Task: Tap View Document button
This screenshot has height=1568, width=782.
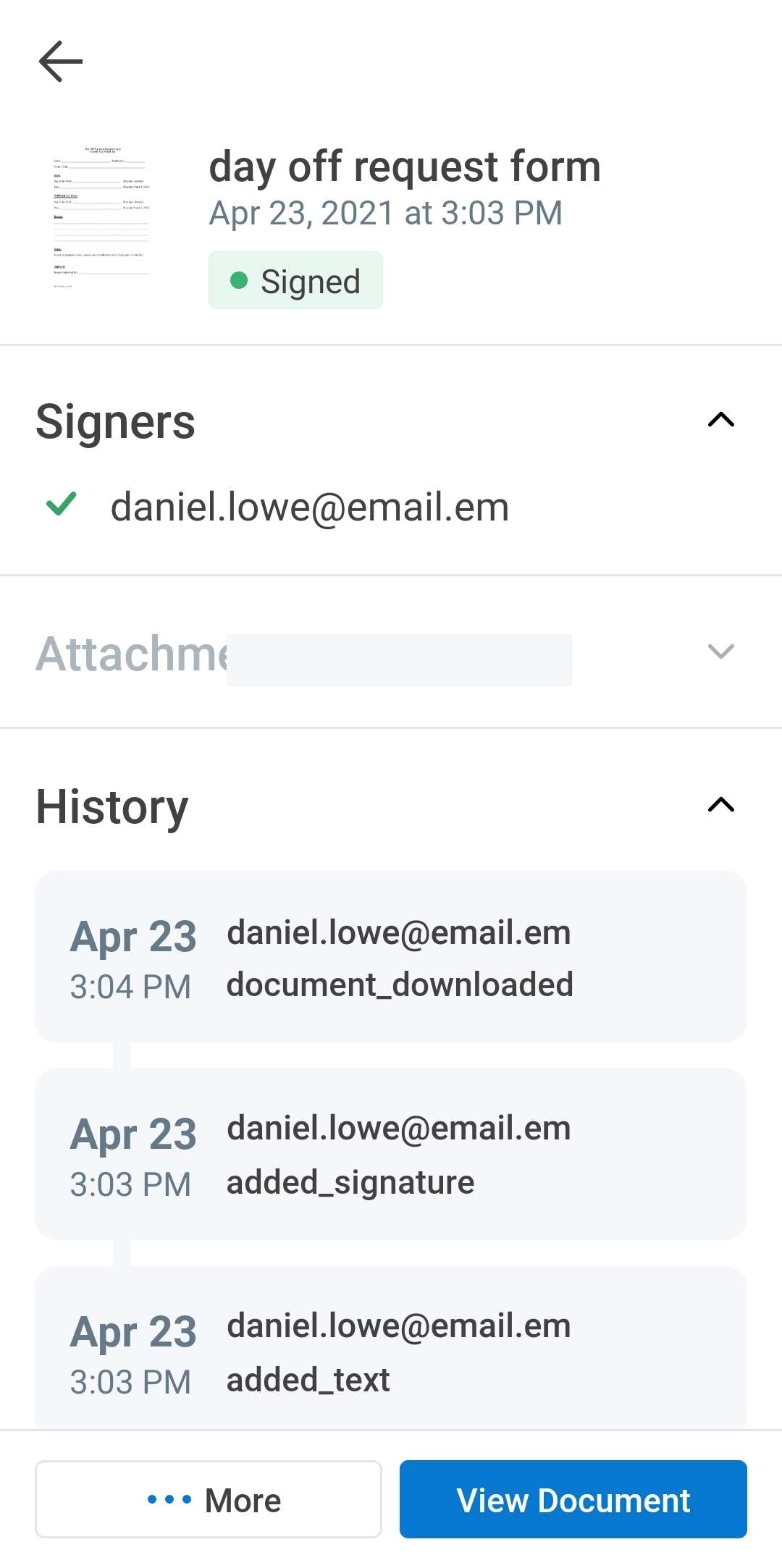Action: [573, 1499]
